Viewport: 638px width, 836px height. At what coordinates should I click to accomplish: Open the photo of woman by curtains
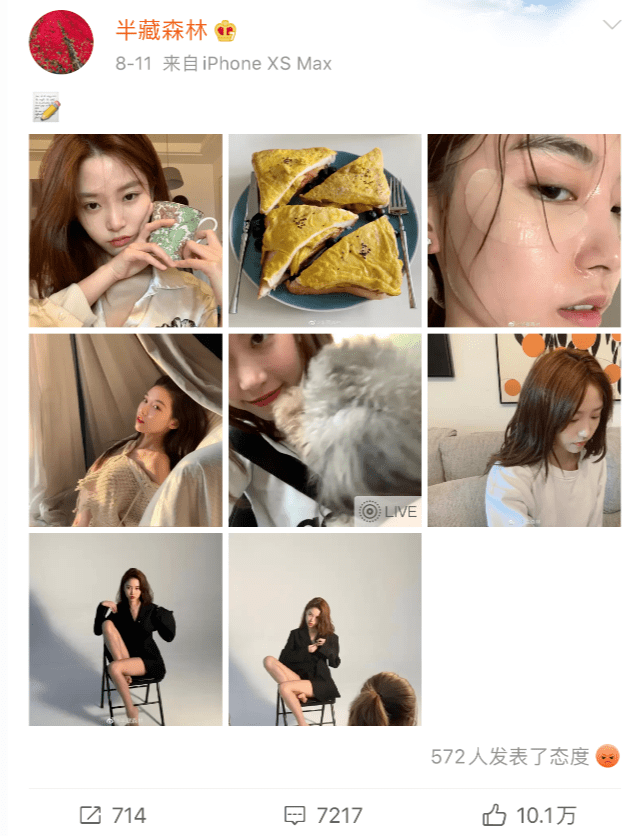click(x=126, y=430)
